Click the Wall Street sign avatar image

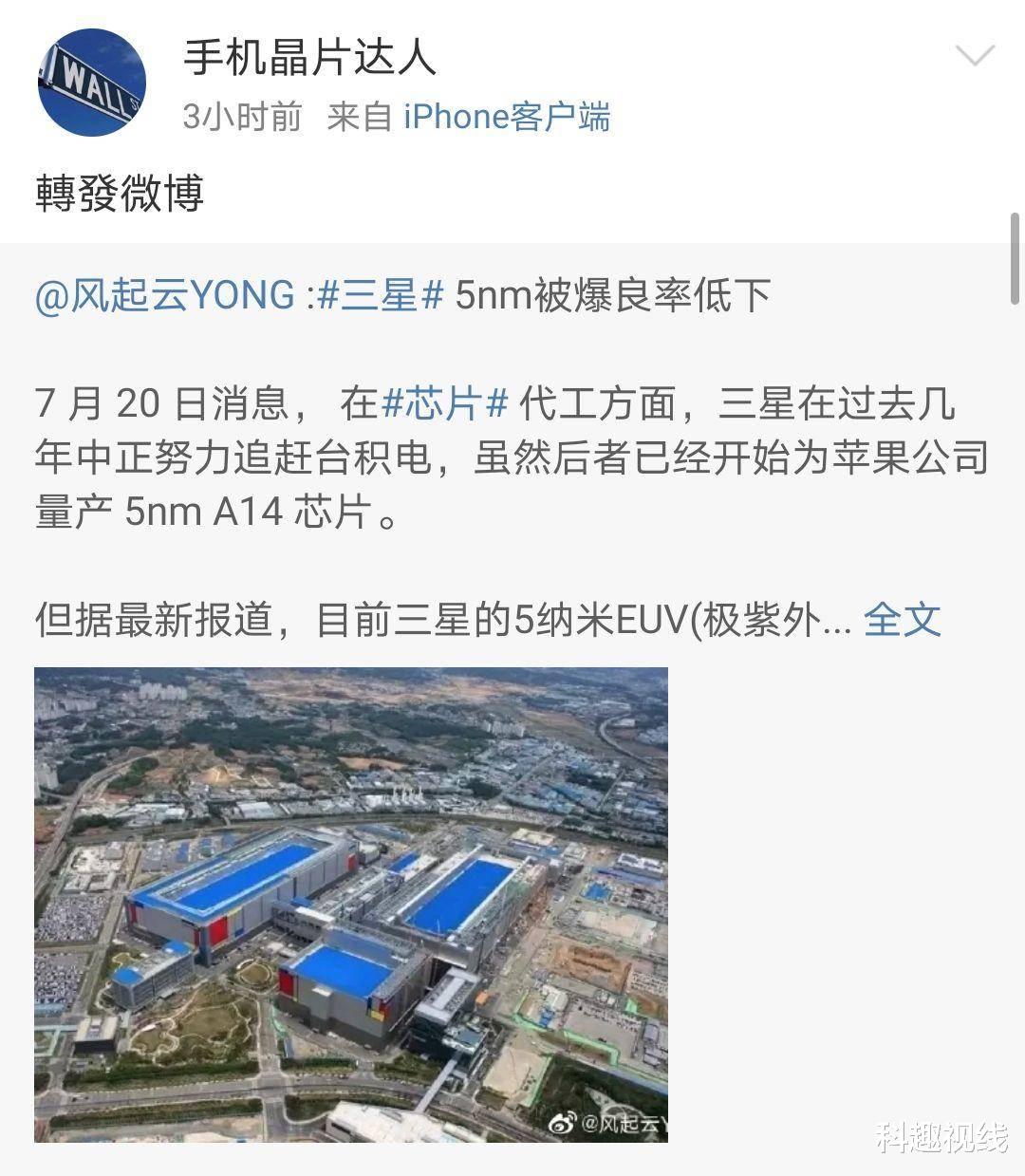91,78
